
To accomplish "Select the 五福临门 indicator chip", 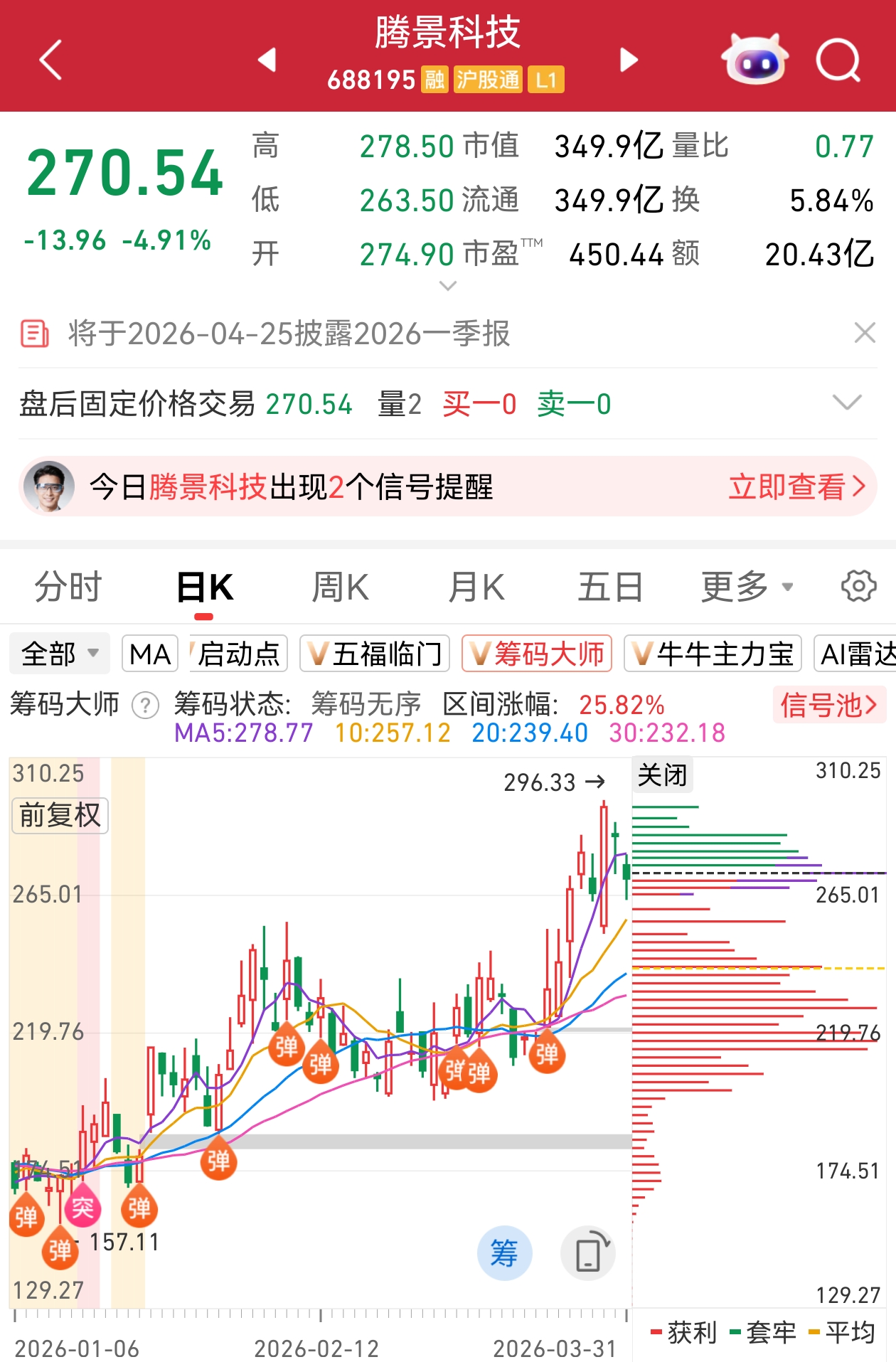I will (x=375, y=654).
